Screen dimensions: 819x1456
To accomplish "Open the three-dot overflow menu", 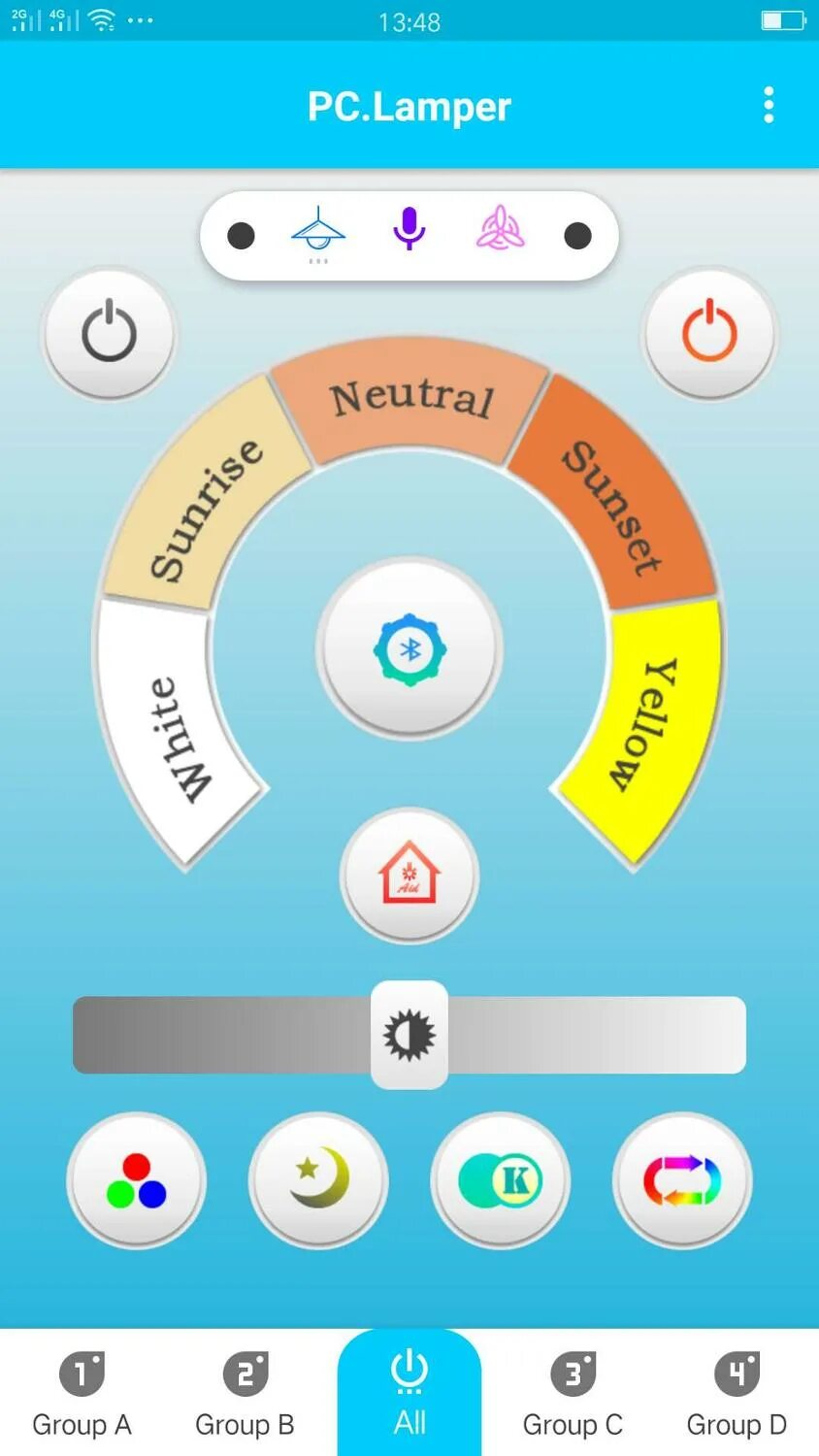I will point(769,105).
